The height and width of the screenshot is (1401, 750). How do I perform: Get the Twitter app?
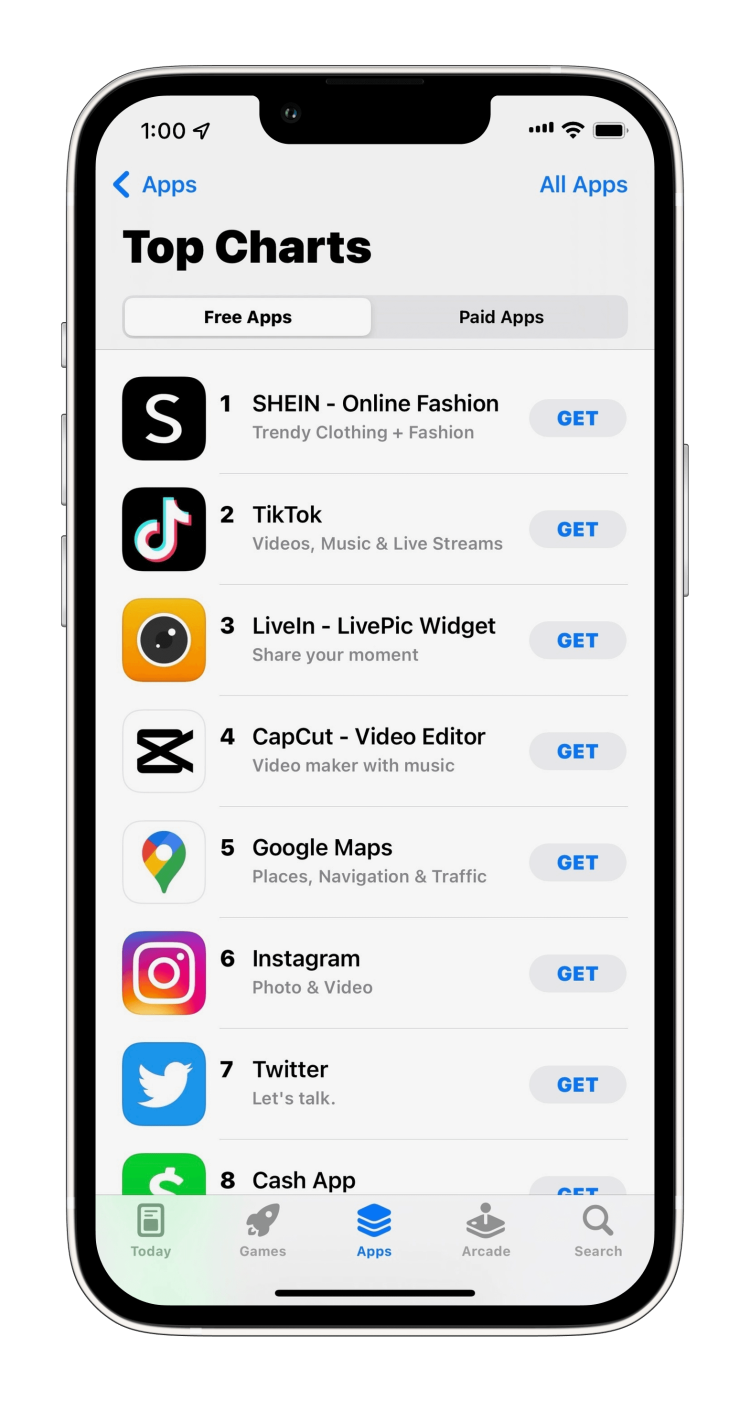[x=577, y=1085]
